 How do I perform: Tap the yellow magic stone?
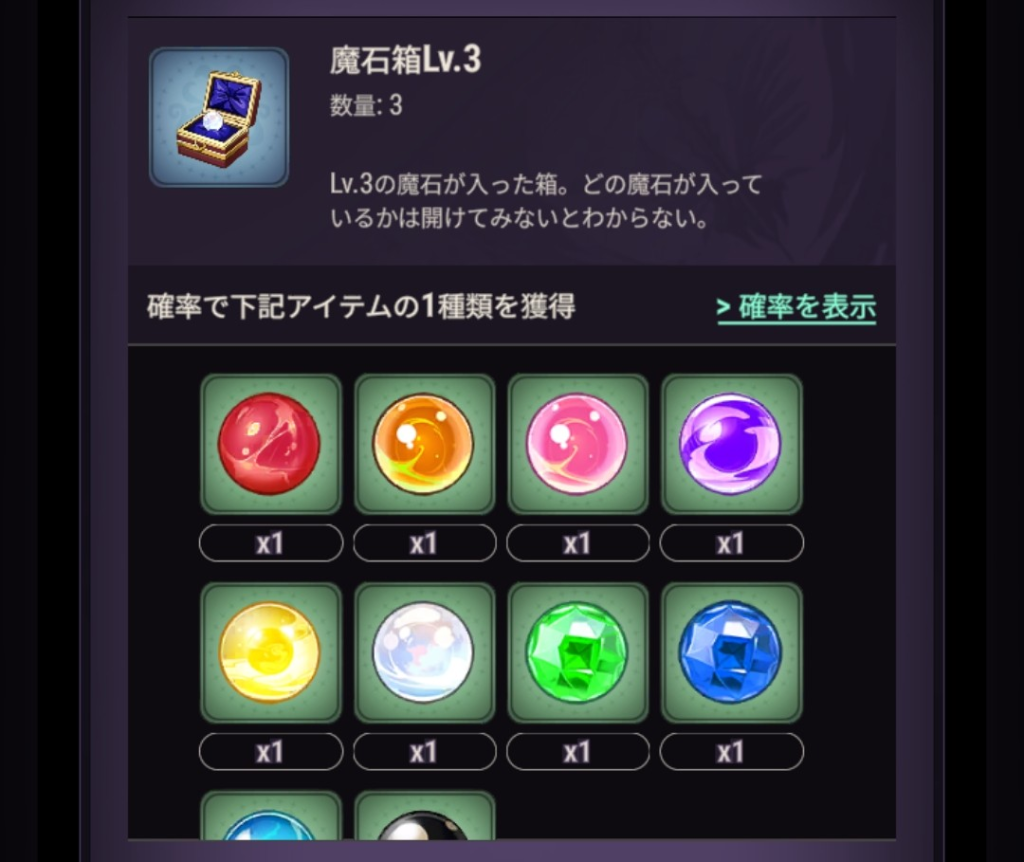[270, 653]
